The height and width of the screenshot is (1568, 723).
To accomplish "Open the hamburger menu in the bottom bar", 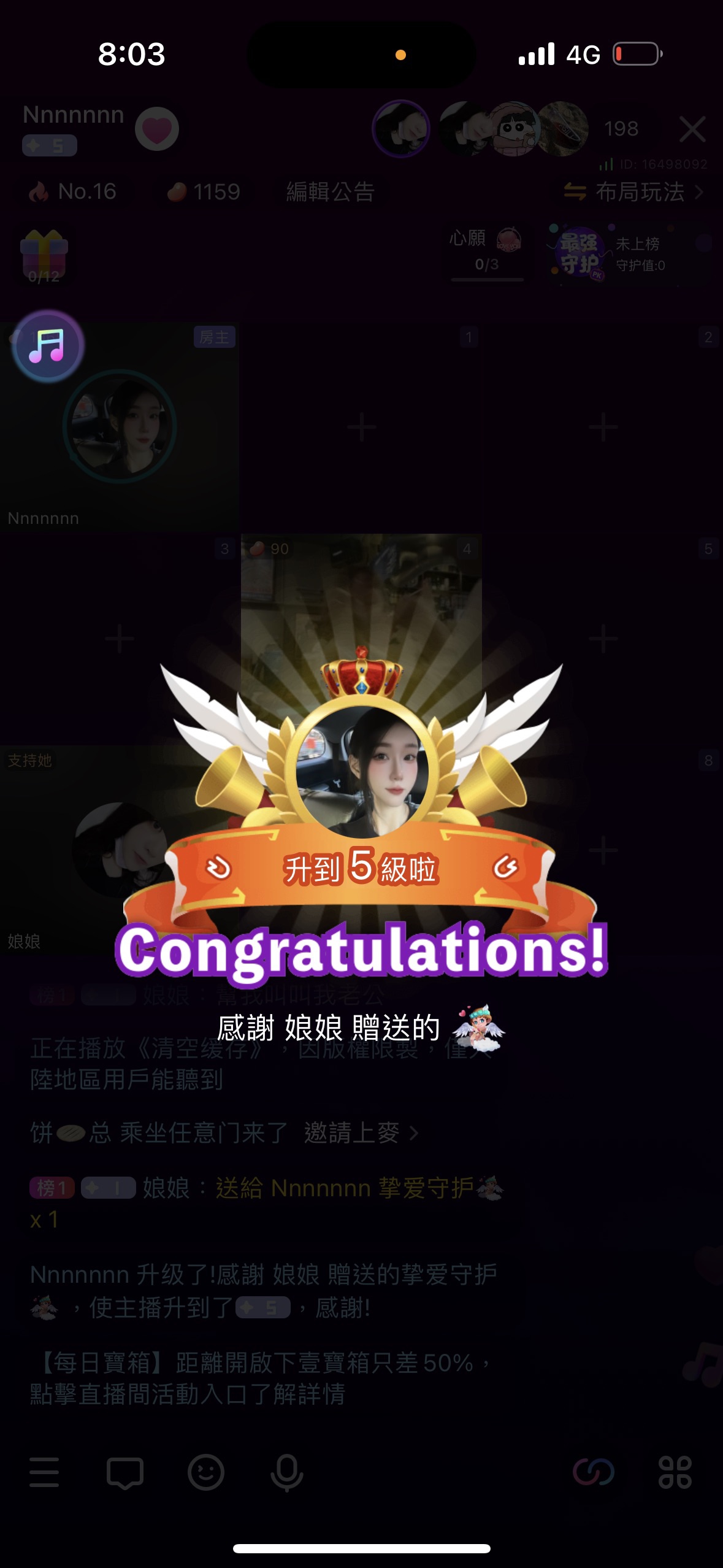I will (44, 1472).
